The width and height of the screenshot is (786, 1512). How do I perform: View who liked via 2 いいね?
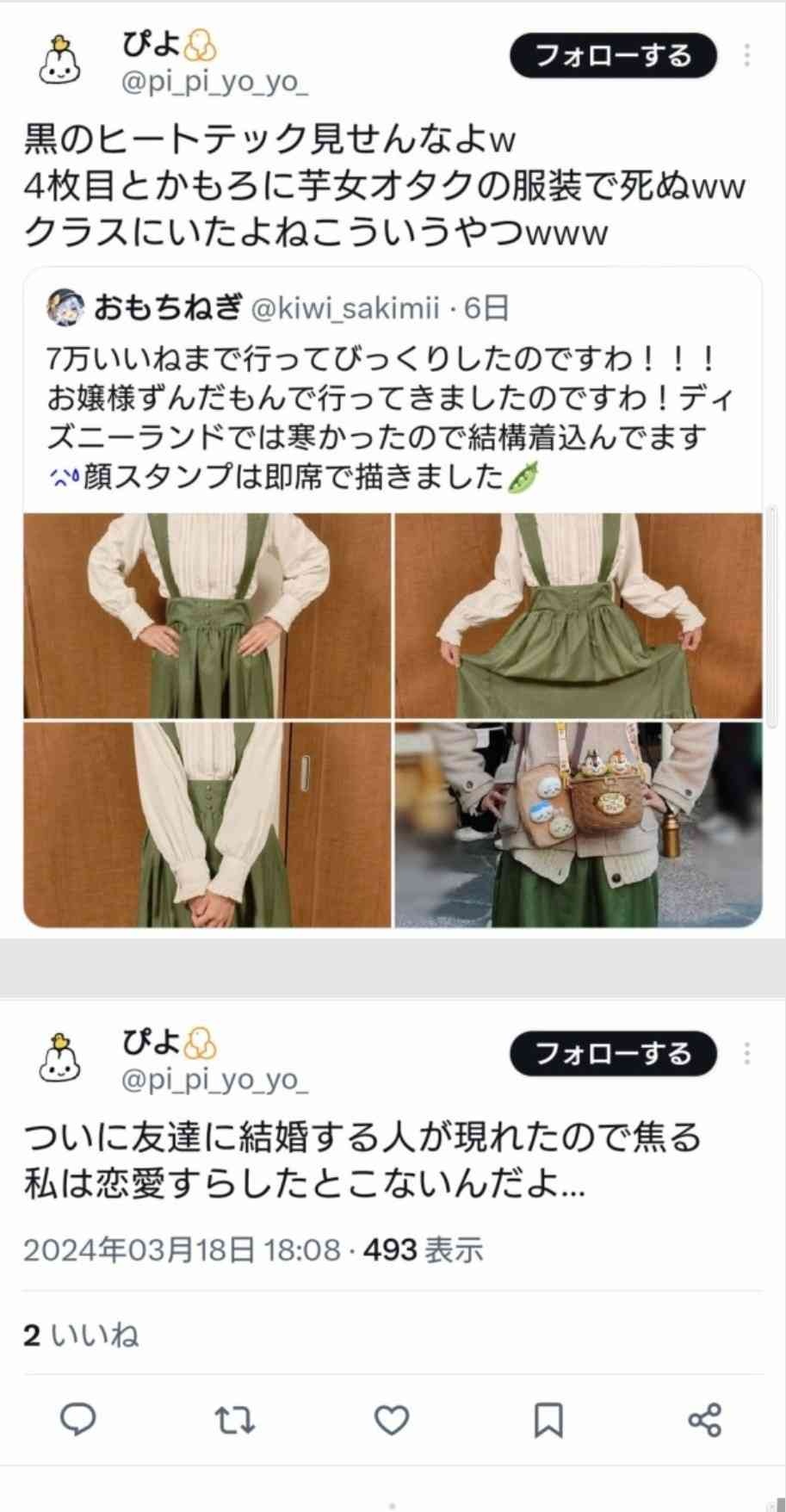[x=81, y=1335]
